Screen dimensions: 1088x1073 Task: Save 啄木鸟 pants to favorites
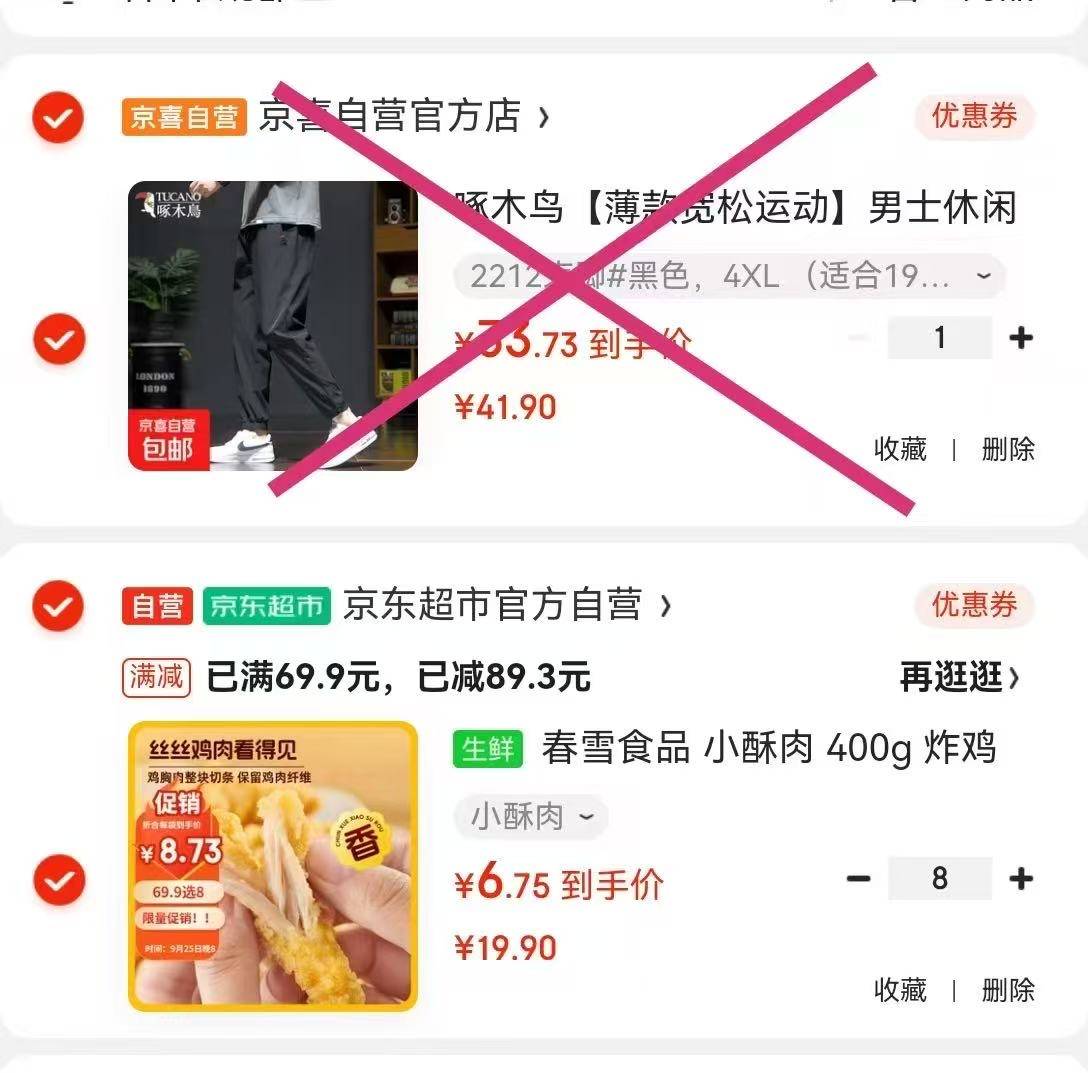[x=900, y=450]
